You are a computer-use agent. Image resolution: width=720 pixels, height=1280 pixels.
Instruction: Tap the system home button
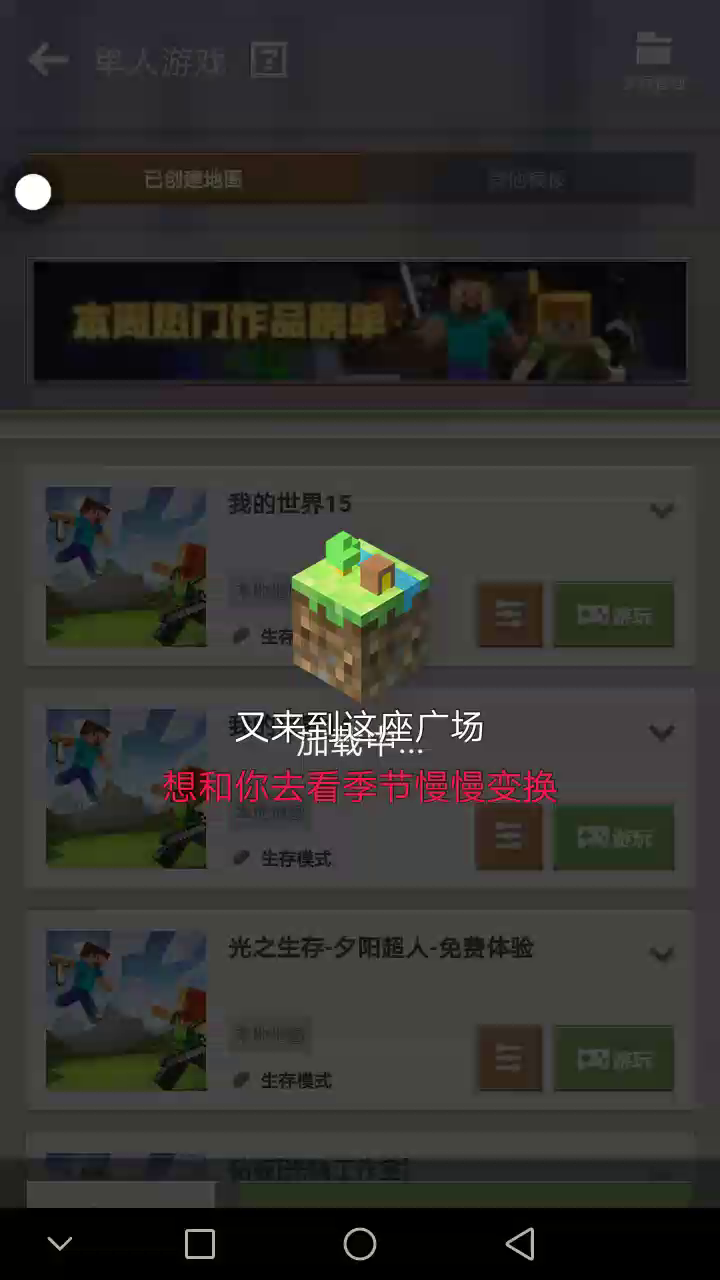tap(360, 1244)
